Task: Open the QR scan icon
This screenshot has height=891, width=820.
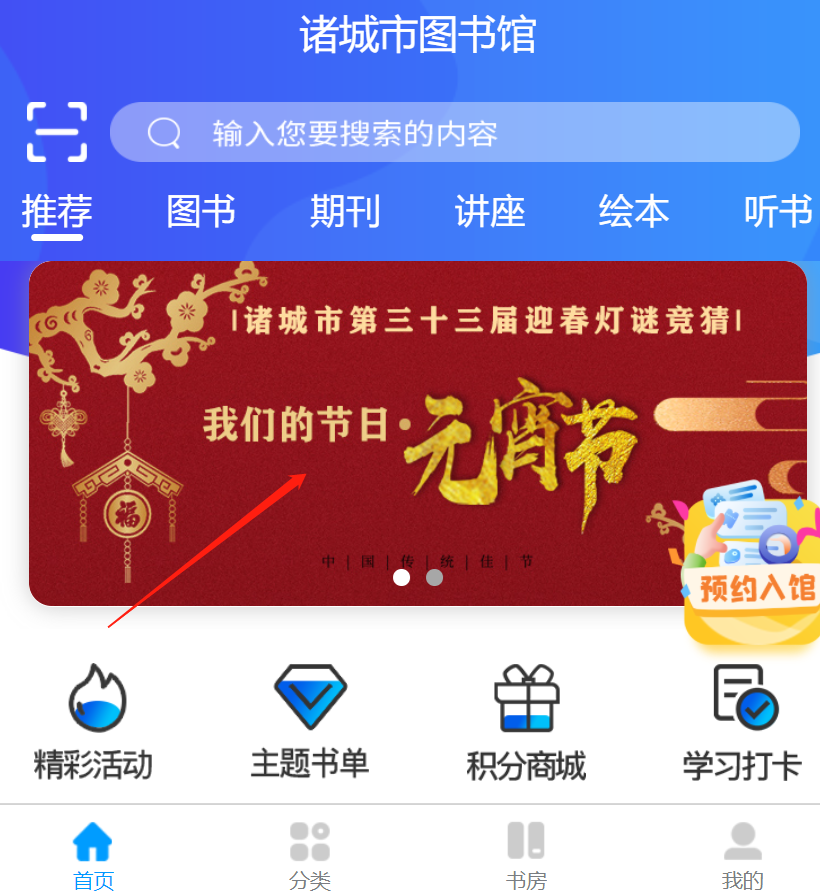Action: pos(56,131)
